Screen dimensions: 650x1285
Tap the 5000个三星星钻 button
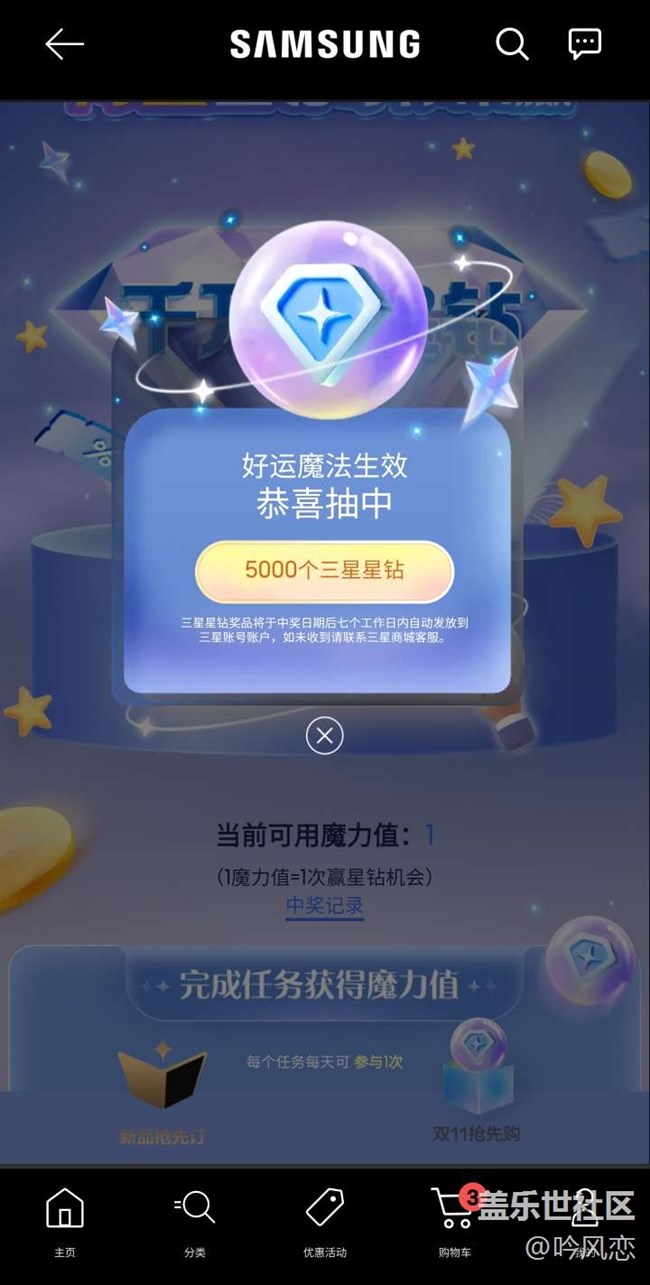click(x=324, y=571)
